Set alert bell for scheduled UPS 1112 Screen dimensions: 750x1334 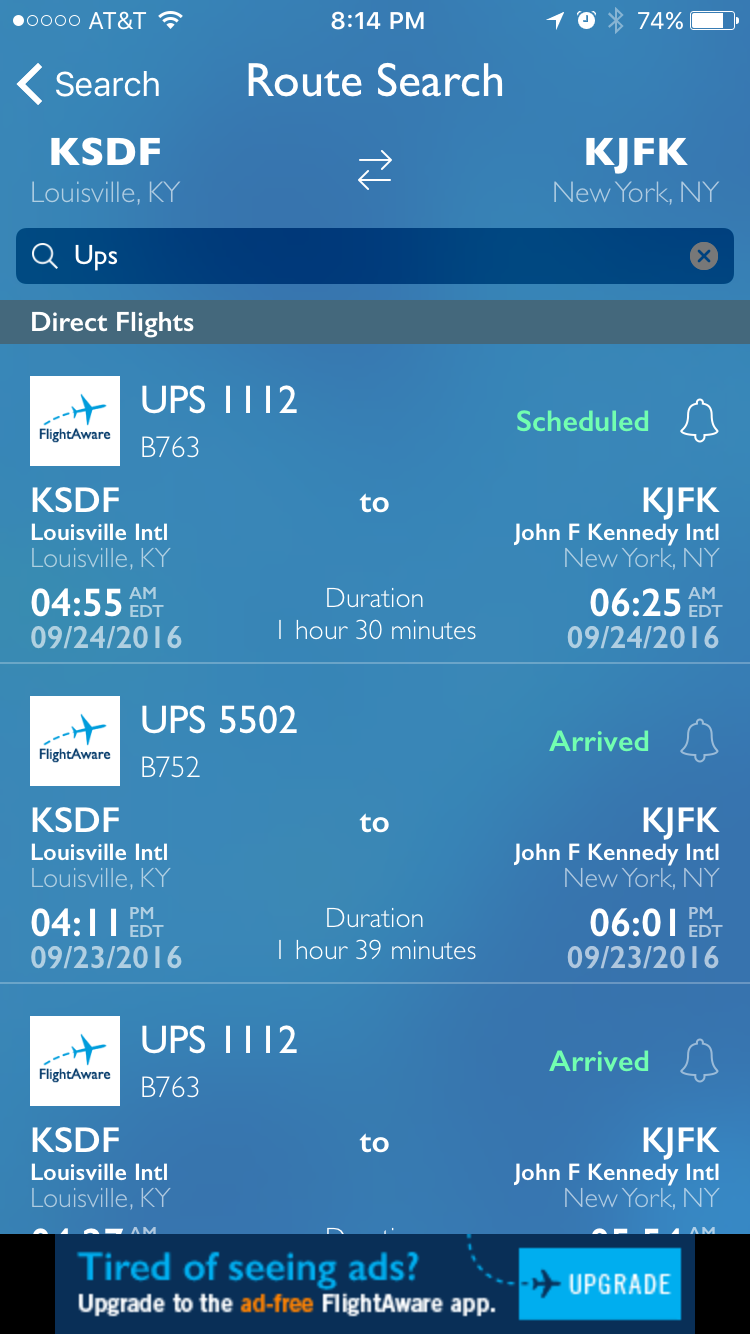(699, 421)
